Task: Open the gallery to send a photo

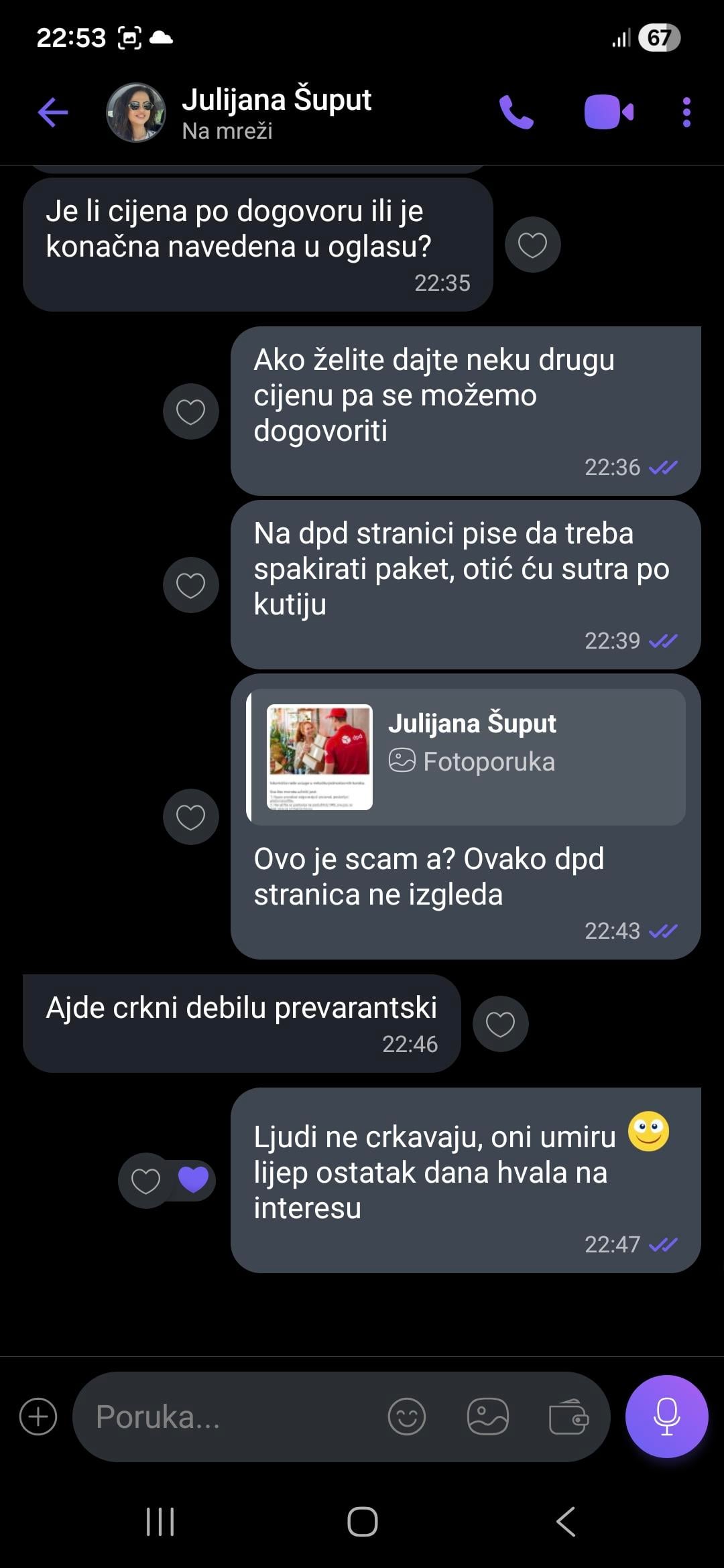Action: (x=487, y=1417)
